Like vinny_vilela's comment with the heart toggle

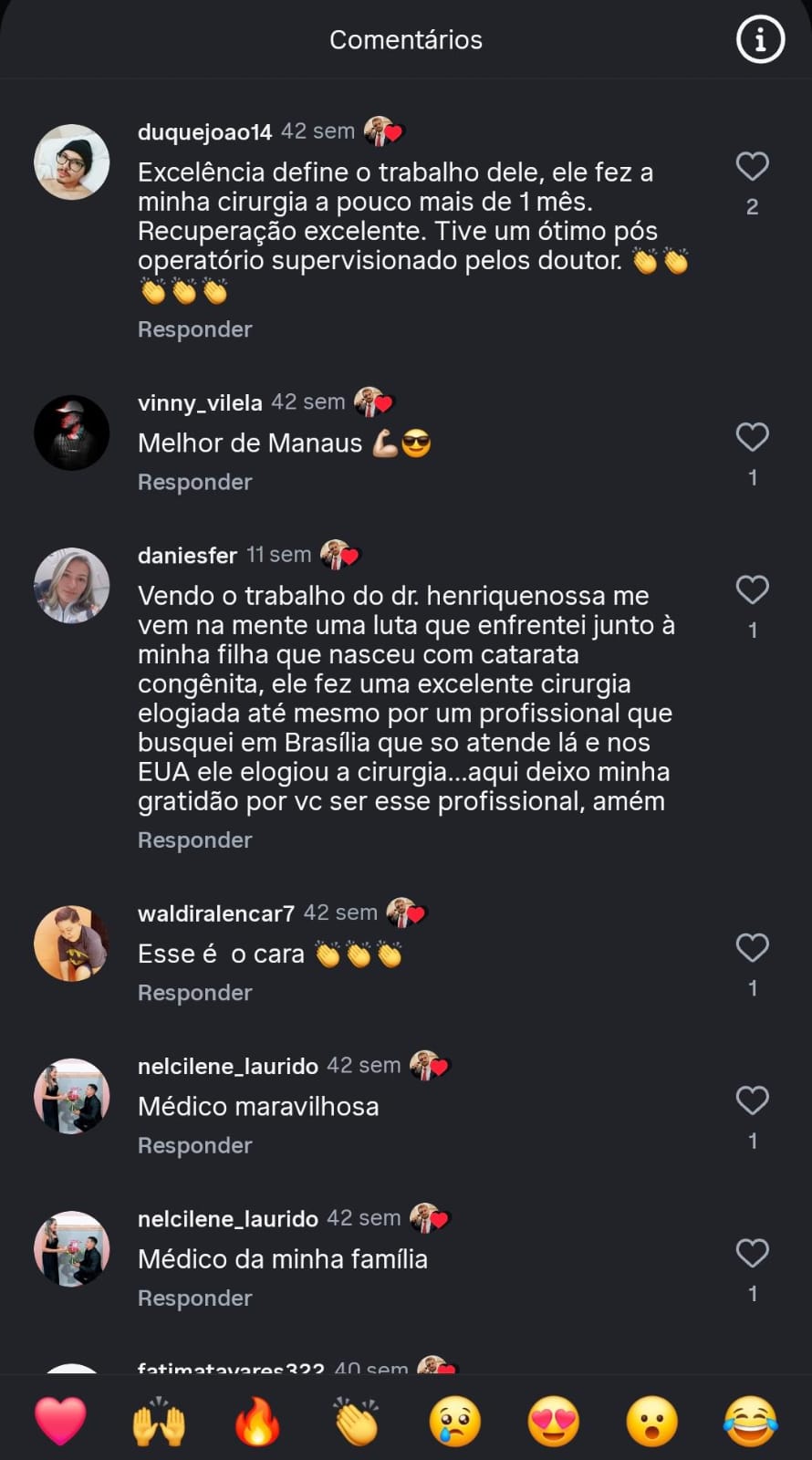pos(752,438)
